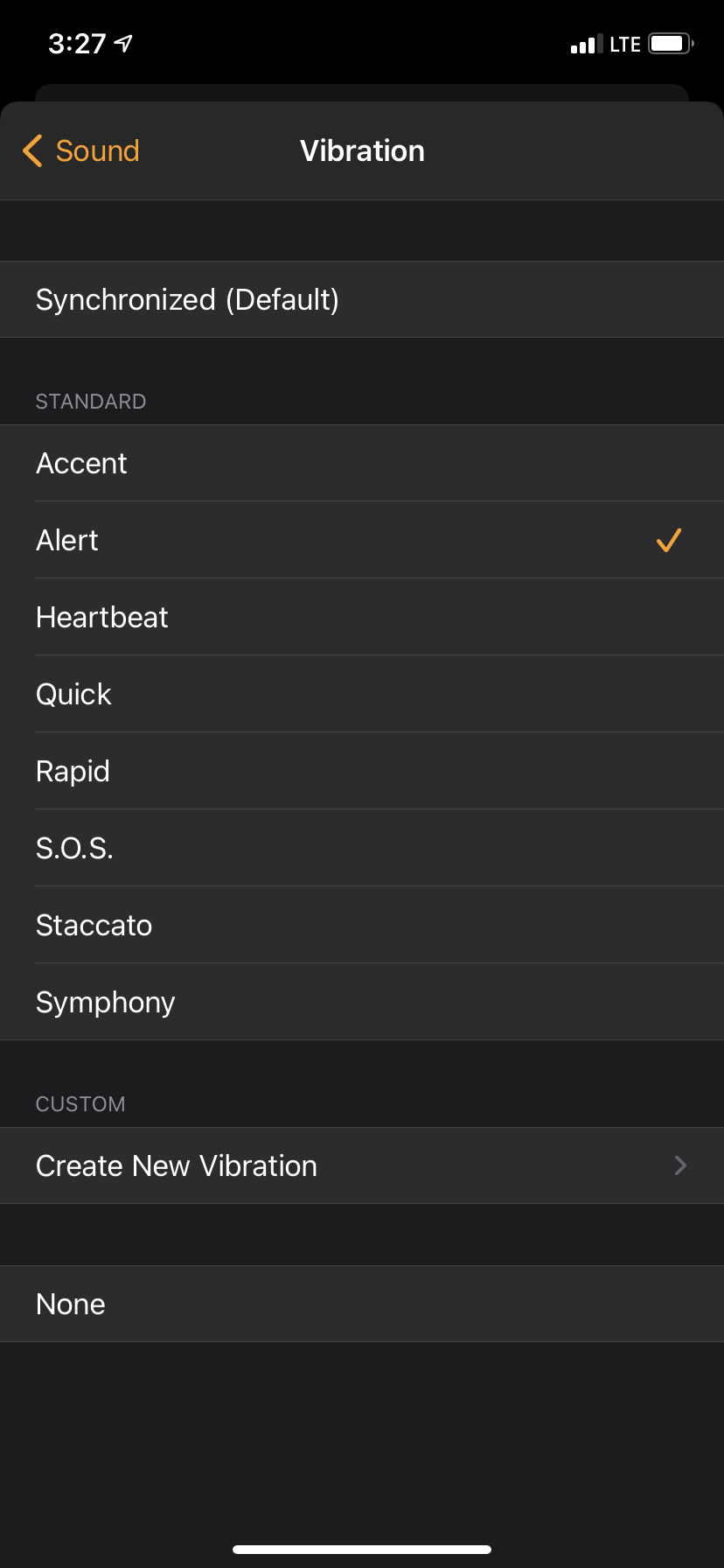Select the Rapid vibration
The image size is (724, 1568).
(73, 771)
